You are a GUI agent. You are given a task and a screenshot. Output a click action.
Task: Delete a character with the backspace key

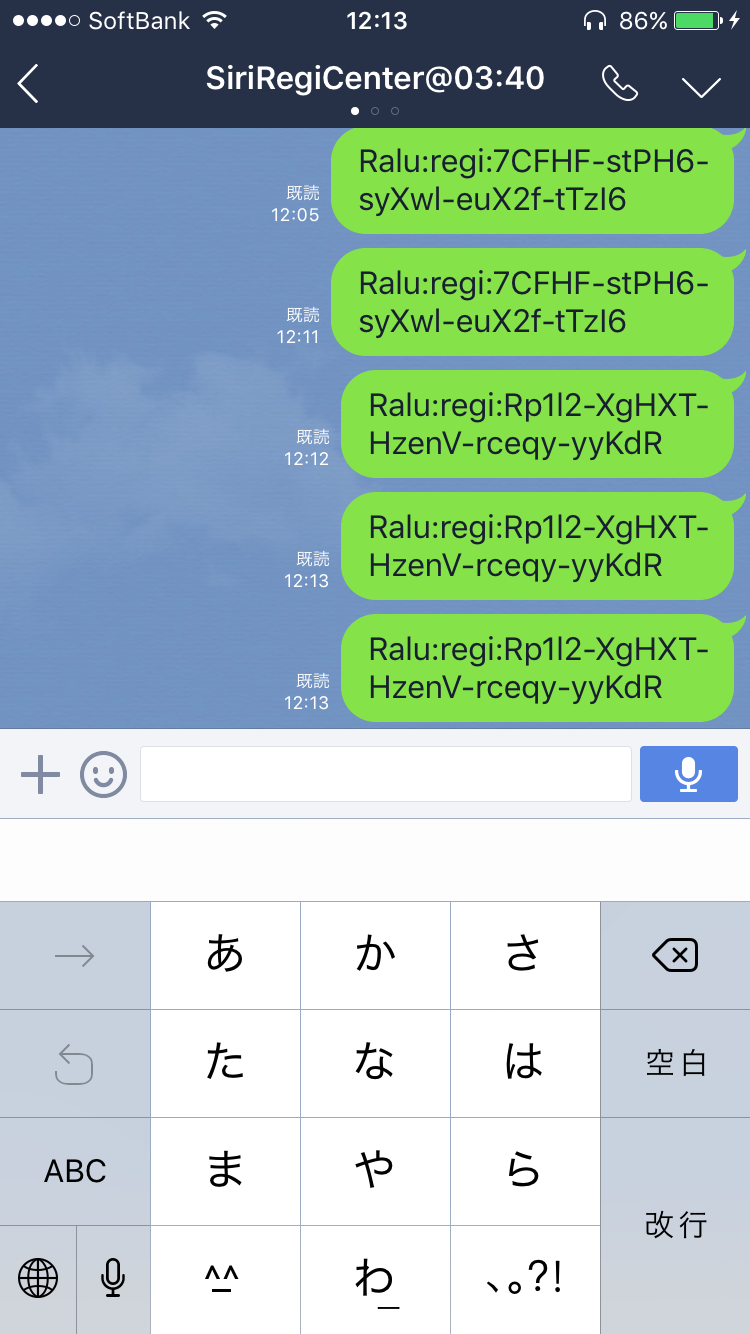point(675,956)
